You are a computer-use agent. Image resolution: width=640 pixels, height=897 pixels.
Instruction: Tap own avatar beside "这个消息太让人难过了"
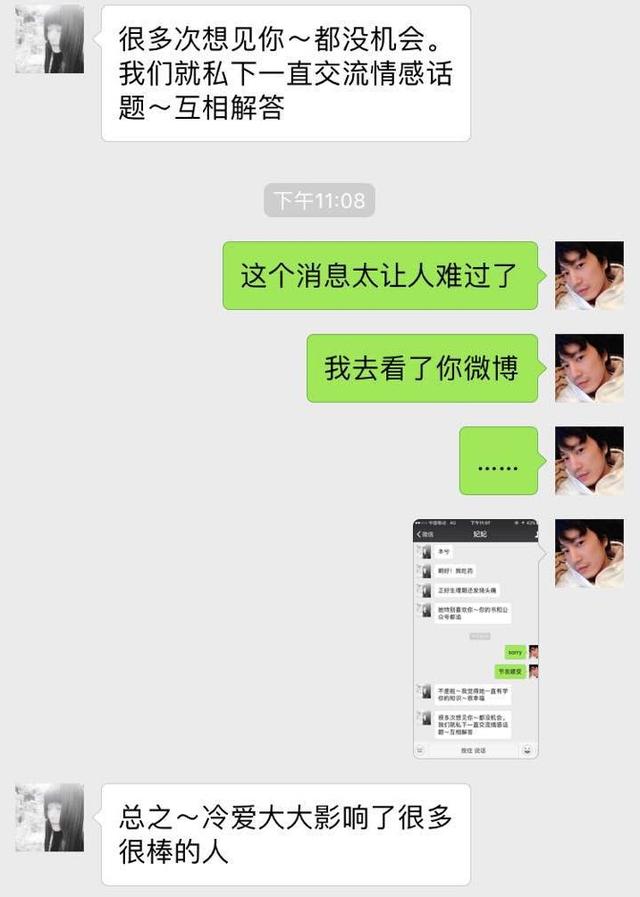coord(589,275)
